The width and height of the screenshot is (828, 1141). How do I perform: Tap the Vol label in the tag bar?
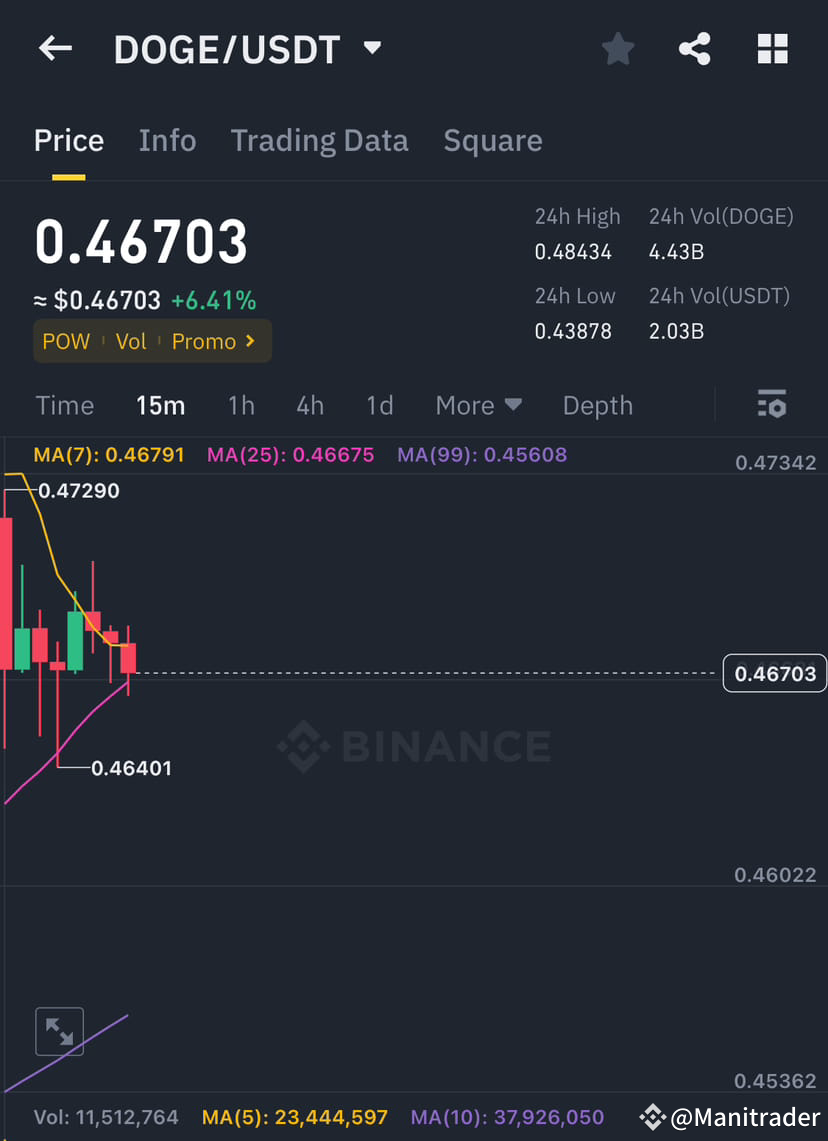[x=131, y=341]
